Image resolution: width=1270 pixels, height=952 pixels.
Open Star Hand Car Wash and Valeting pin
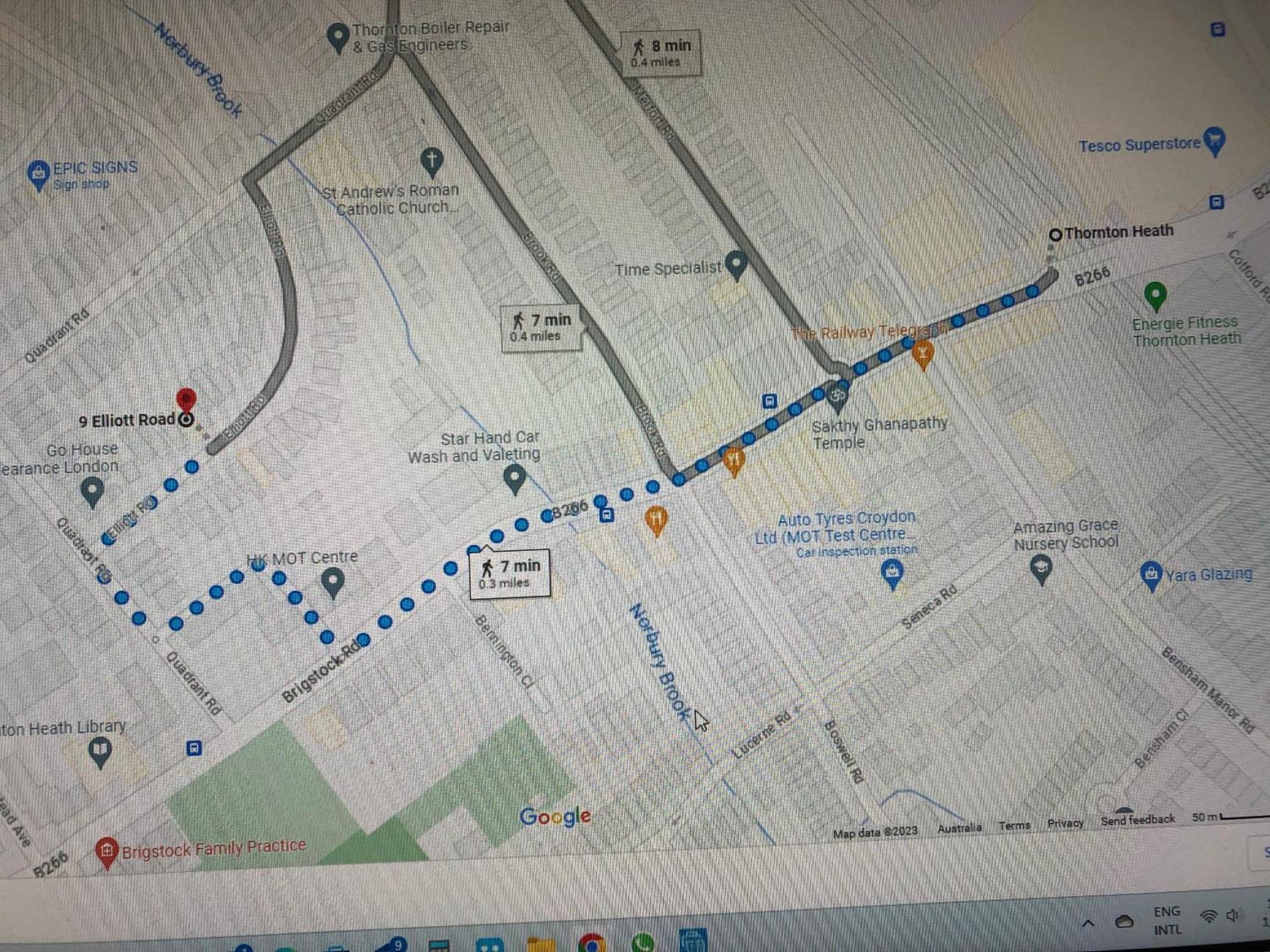click(x=514, y=477)
